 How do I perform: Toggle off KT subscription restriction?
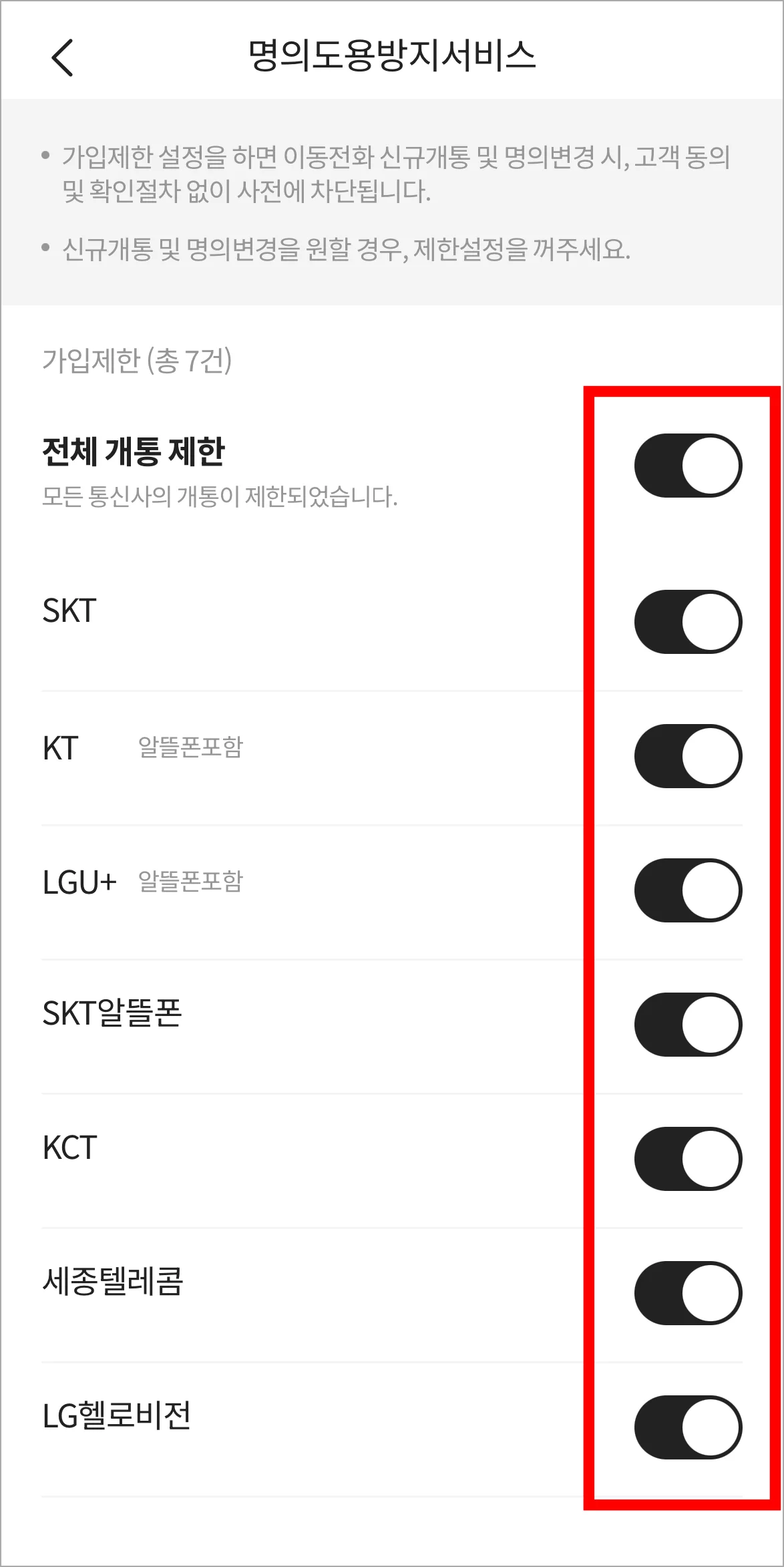coord(688,755)
